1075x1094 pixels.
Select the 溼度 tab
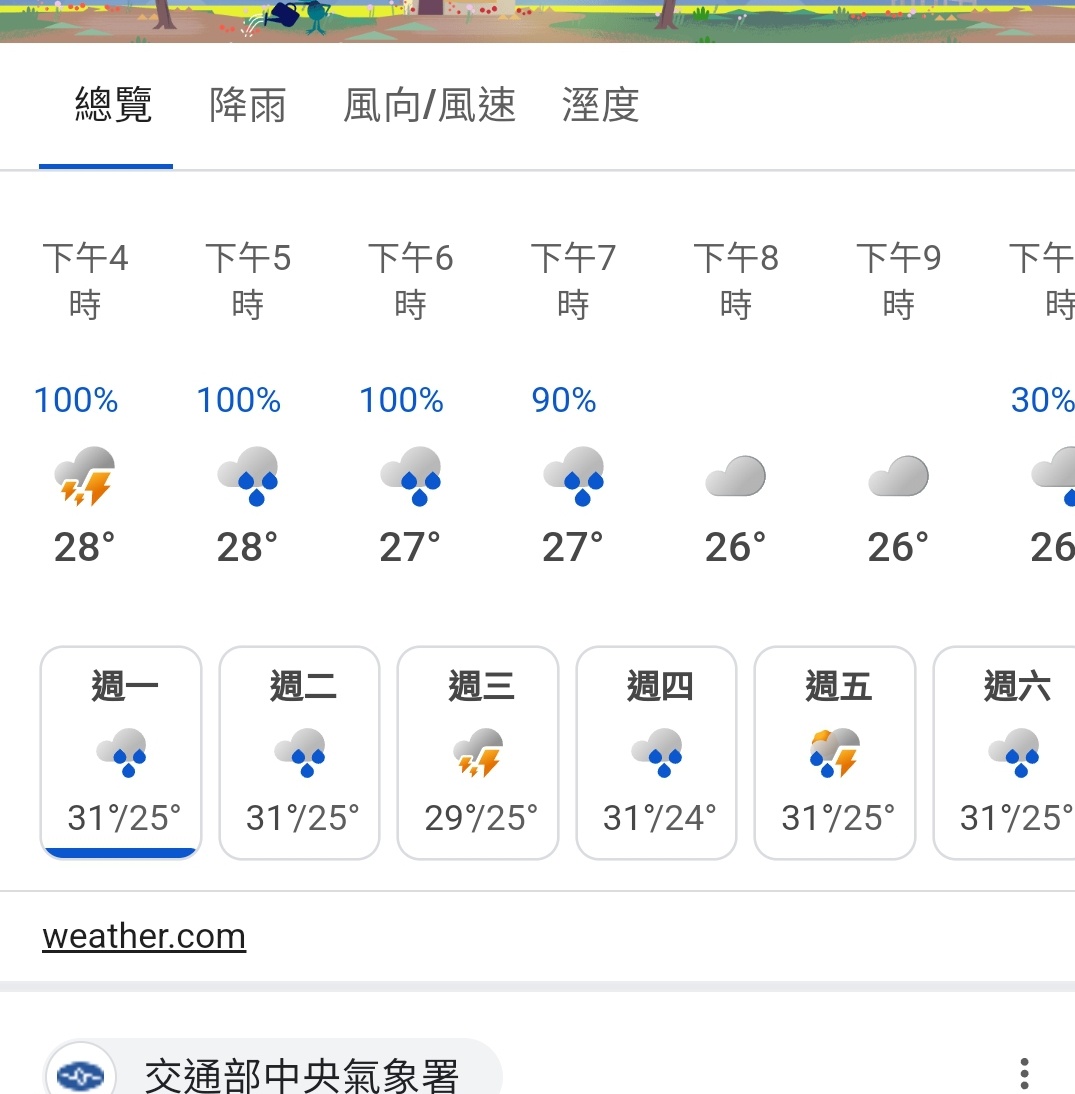[x=600, y=105]
